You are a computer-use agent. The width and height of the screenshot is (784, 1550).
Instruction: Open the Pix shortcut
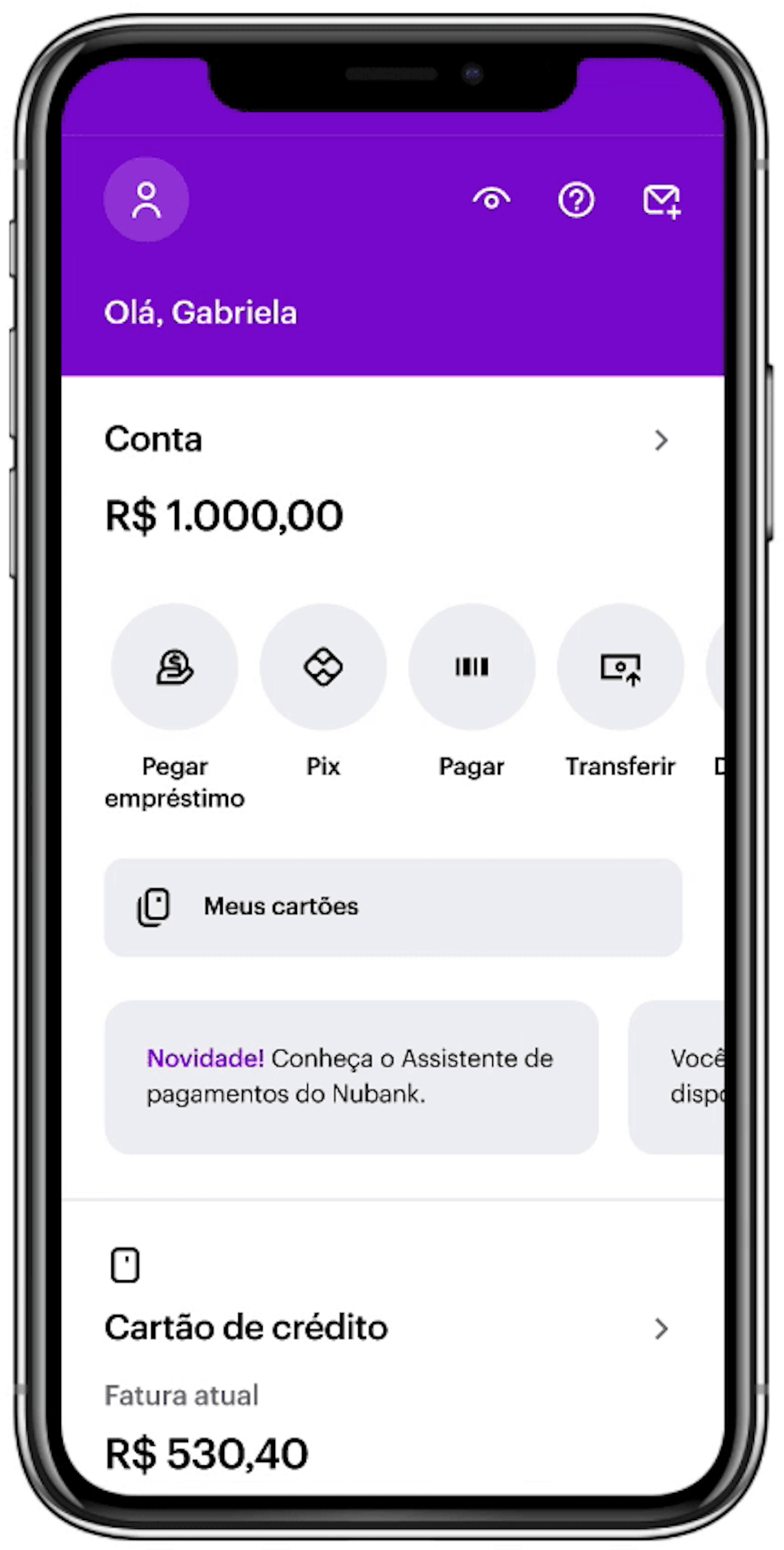(323, 667)
